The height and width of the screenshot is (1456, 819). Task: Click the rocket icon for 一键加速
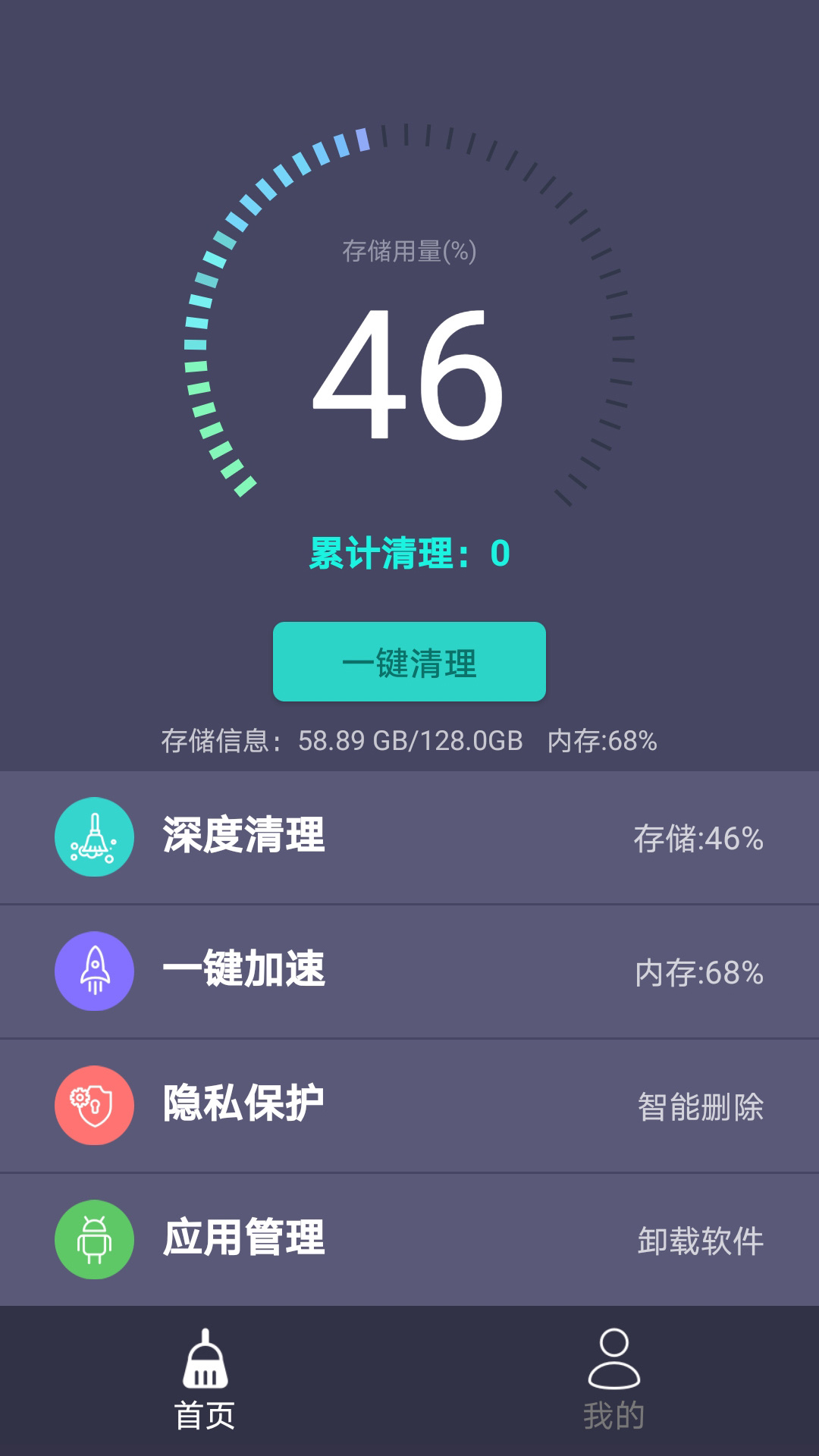pyautogui.click(x=94, y=971)
